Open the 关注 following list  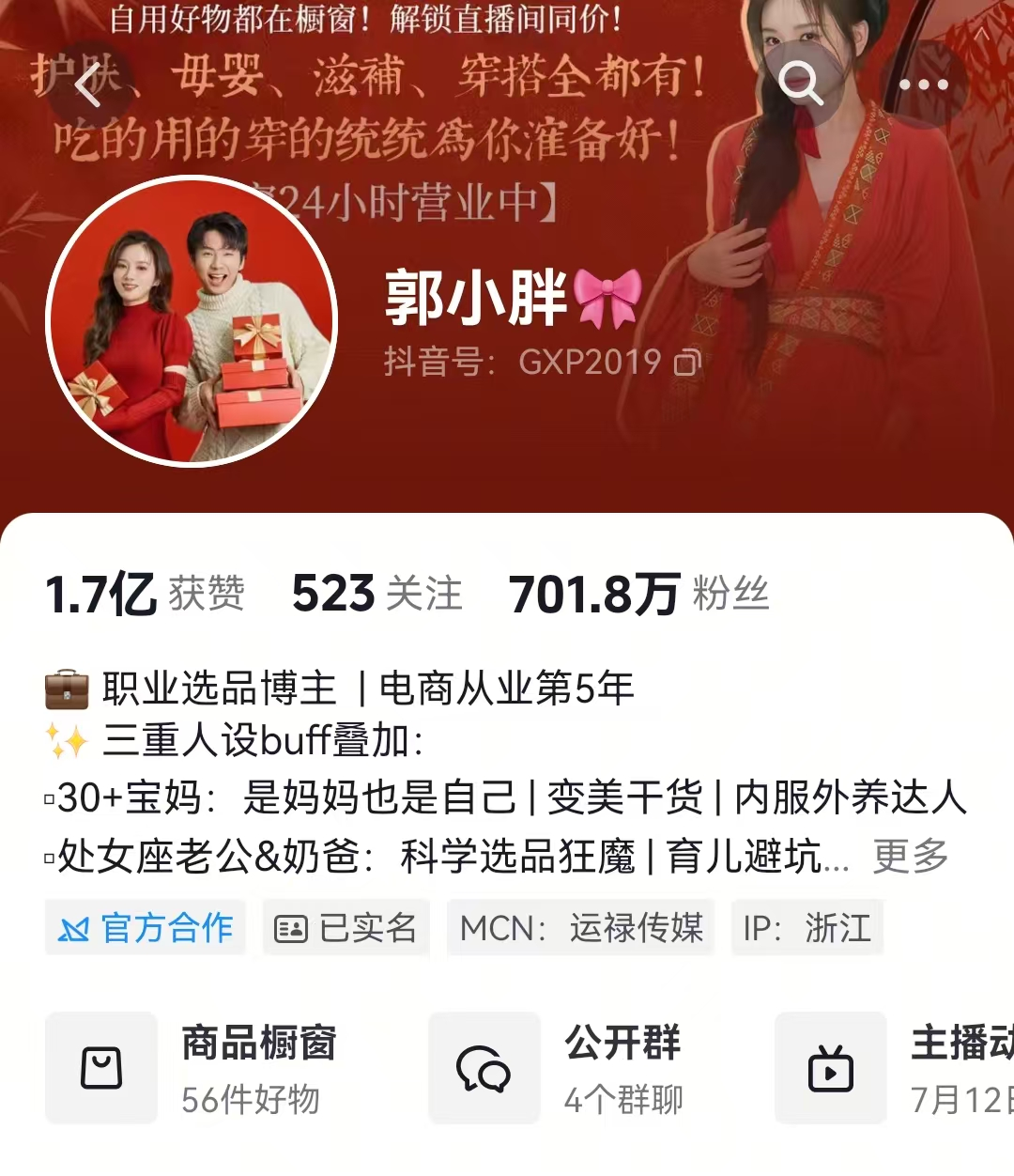(377, 594)
